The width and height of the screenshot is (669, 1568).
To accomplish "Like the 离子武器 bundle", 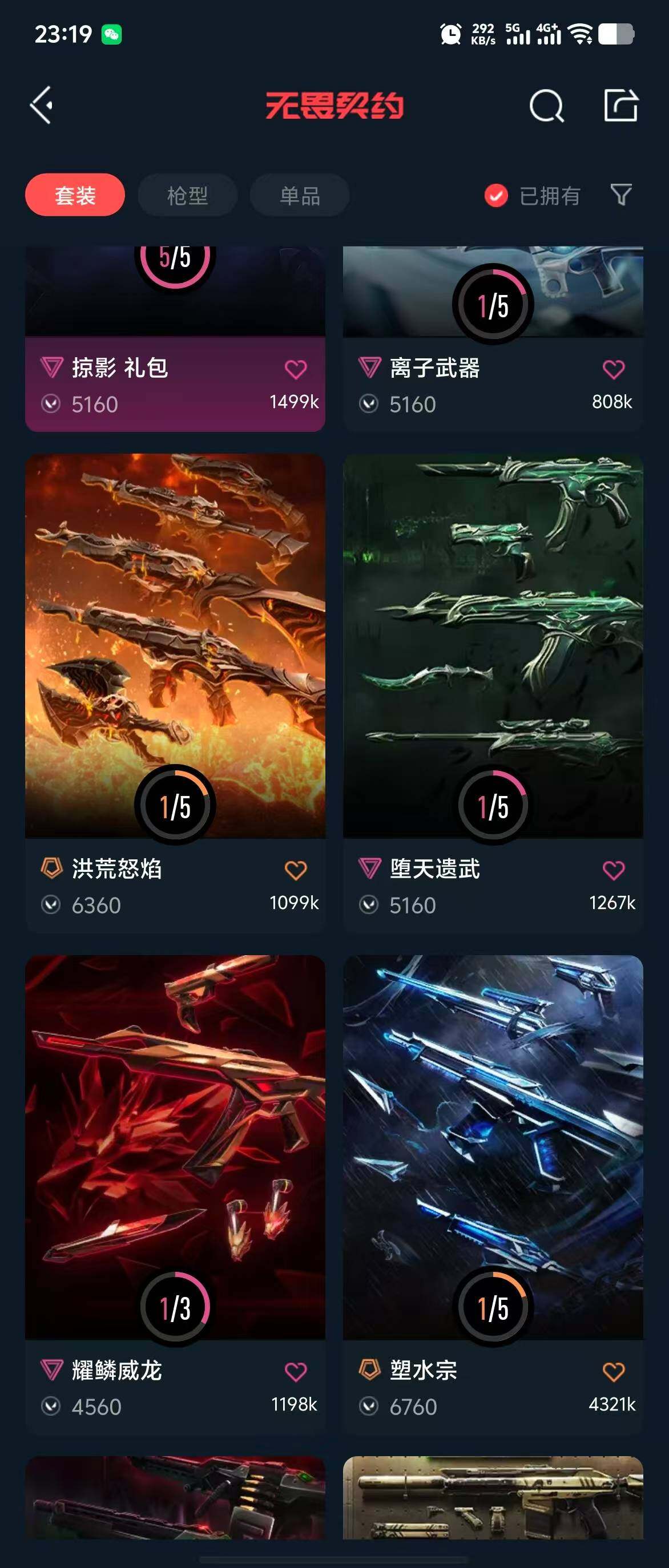I will click(x=613, y=370).
